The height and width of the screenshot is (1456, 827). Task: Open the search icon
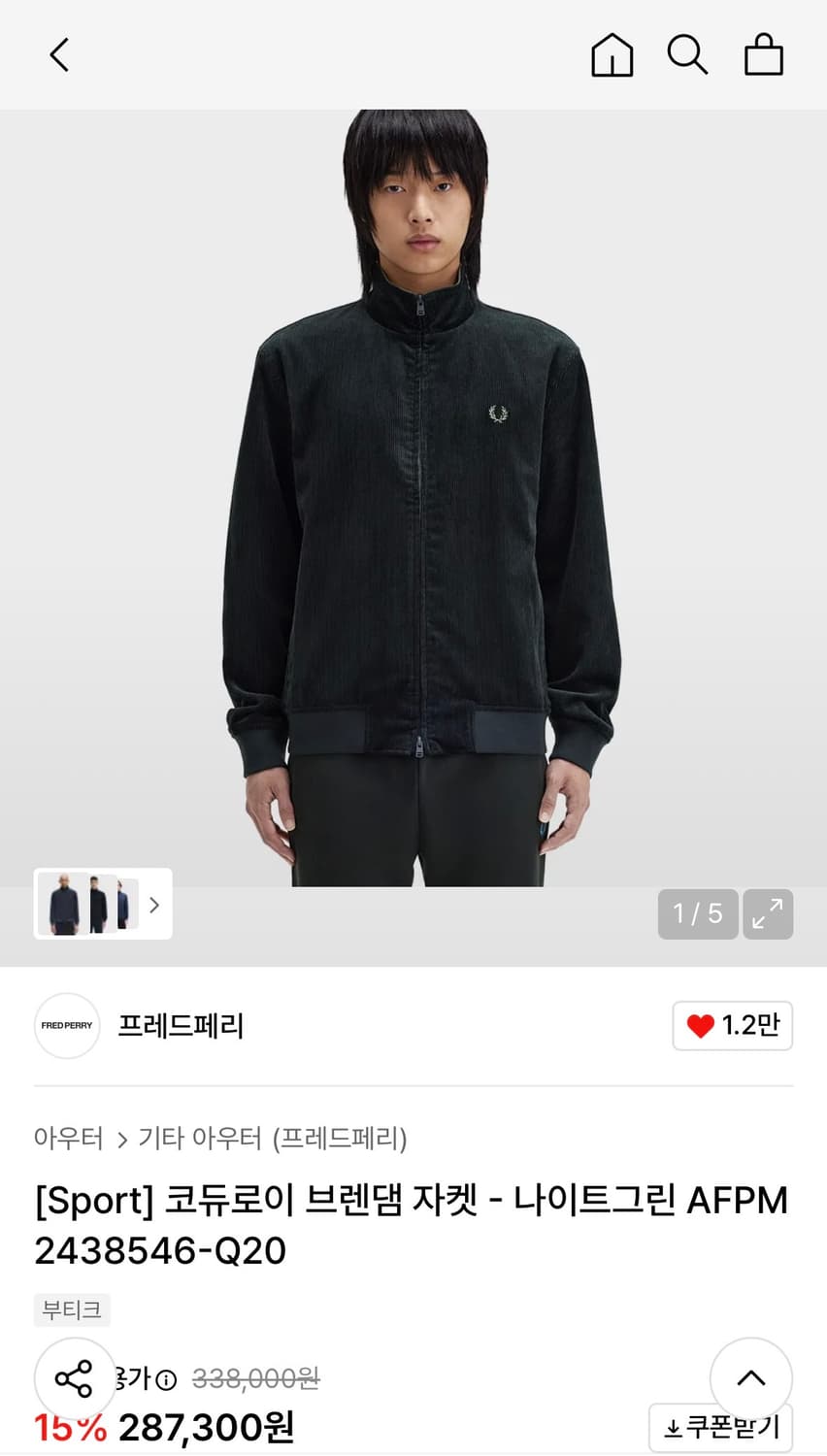(x=688, y=55)
